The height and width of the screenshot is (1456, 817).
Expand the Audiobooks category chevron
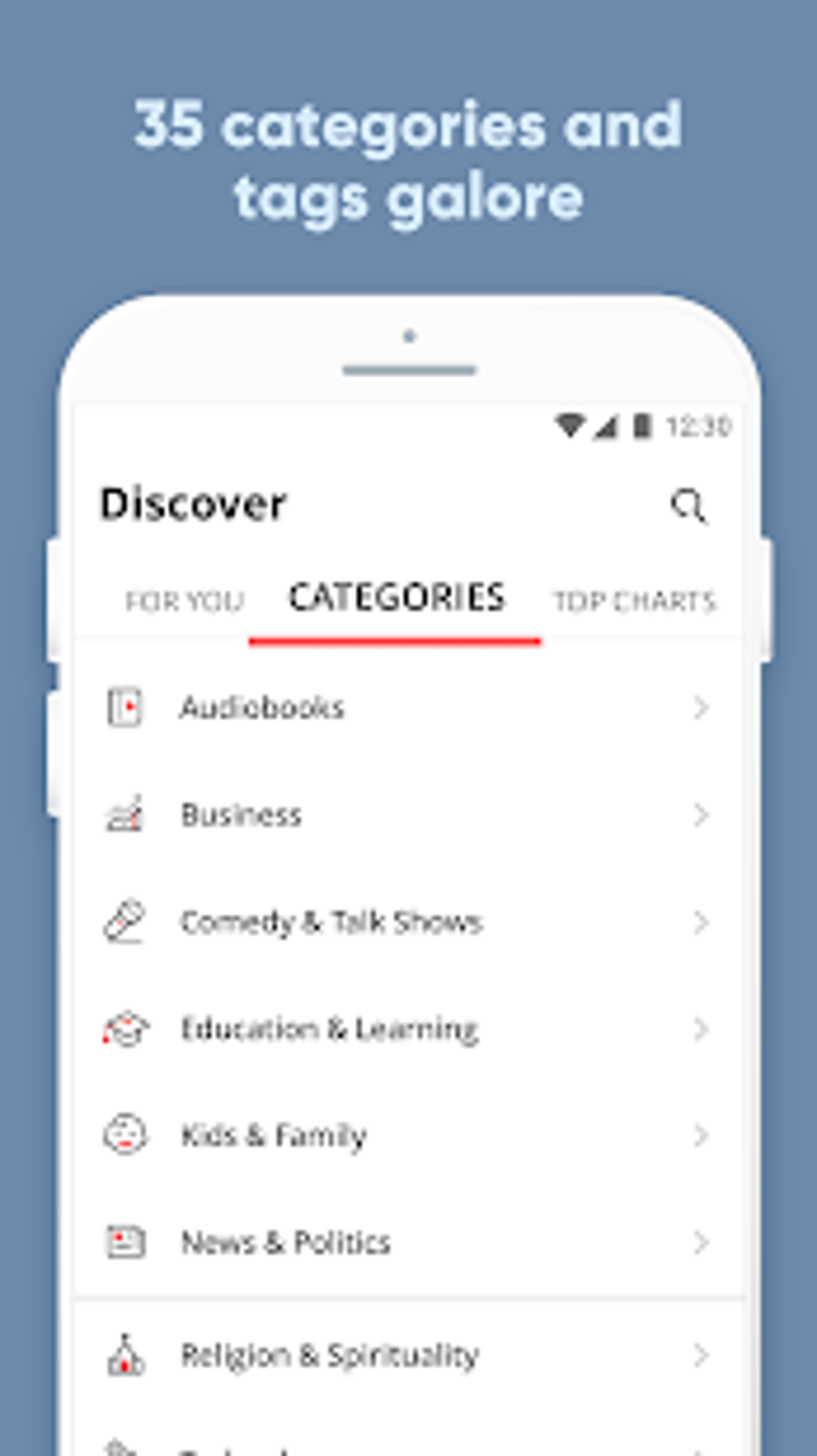click(x=702, y=707)
